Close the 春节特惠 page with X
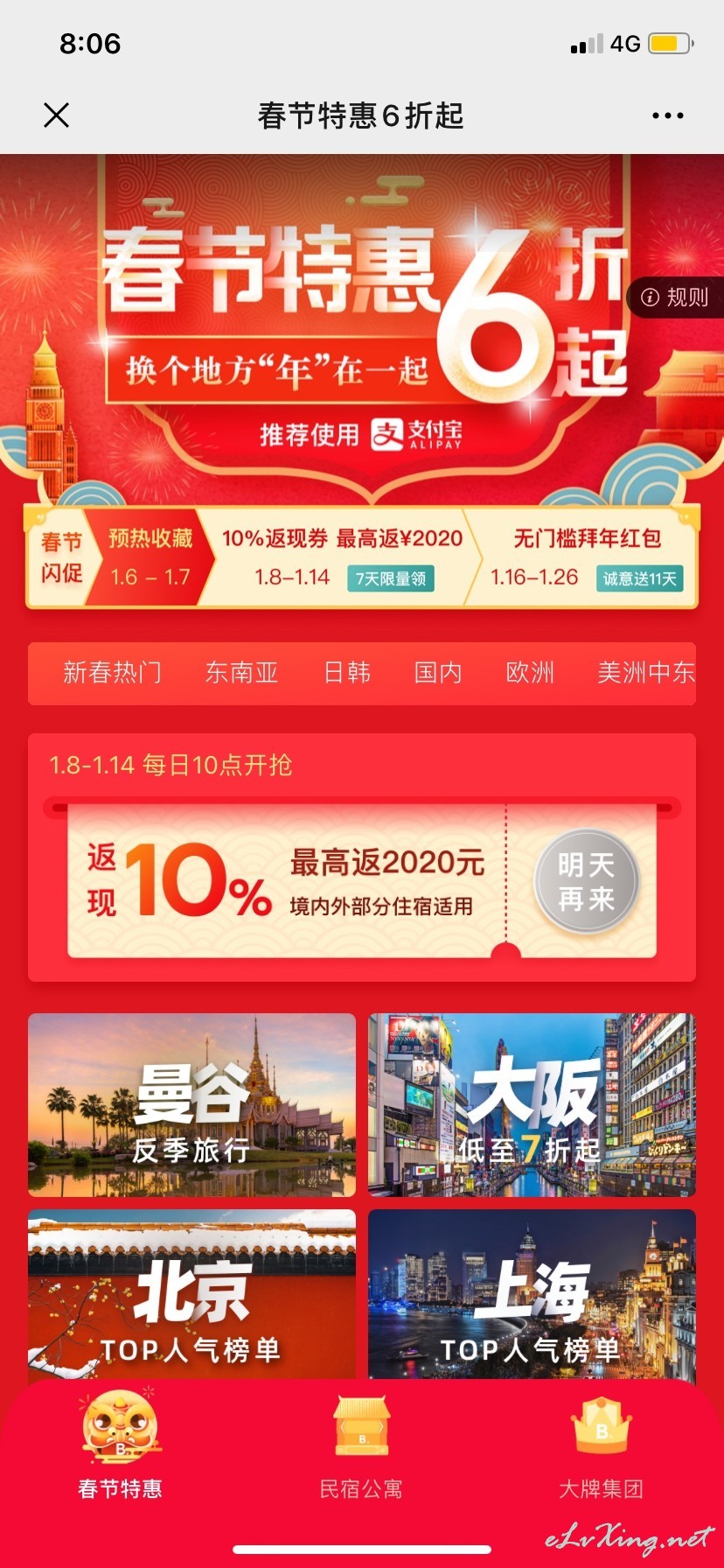The width and height of the screenshot is (724, 1568). pos(56,115)
